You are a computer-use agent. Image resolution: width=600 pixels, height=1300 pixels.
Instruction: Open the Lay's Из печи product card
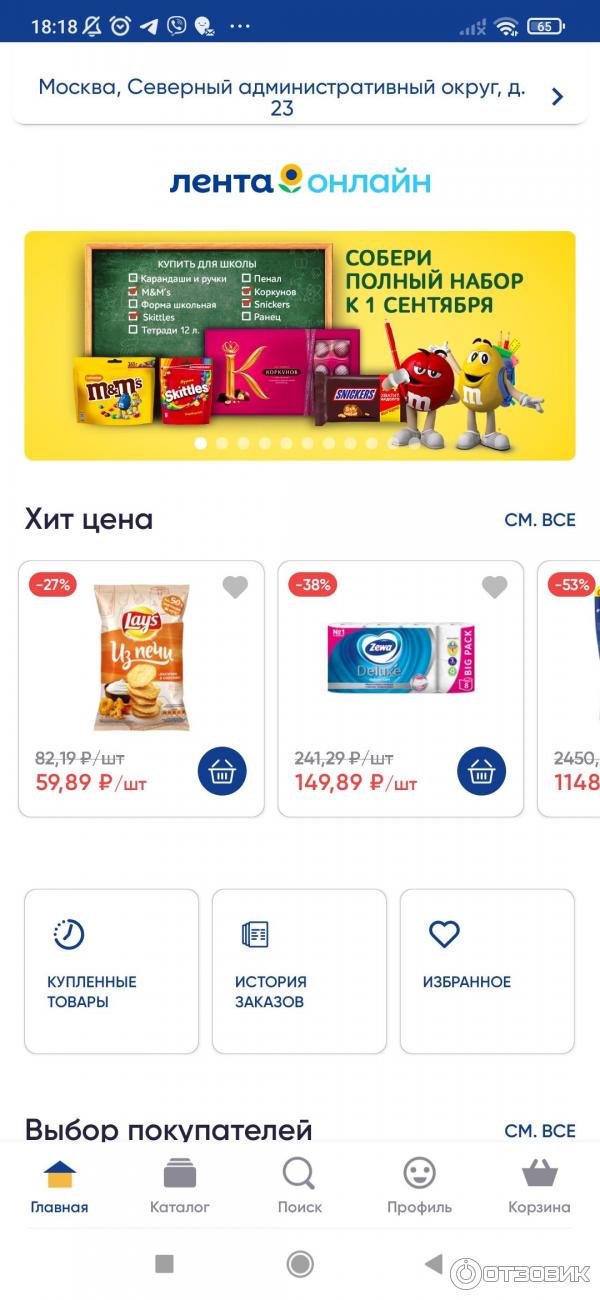pos(141,658)
